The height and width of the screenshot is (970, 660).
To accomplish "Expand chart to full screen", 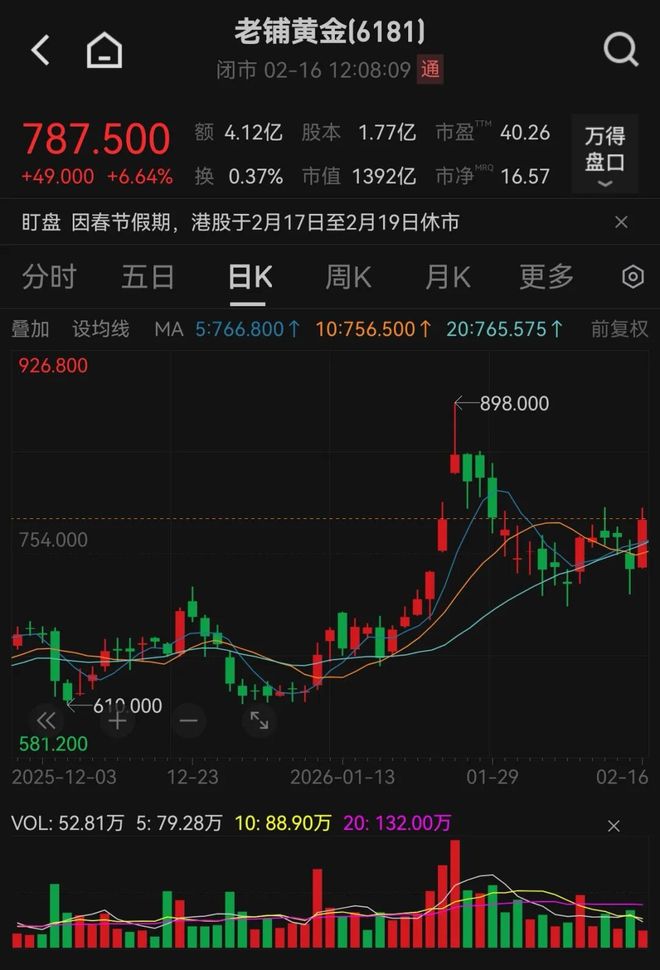I will click(258, 719).
